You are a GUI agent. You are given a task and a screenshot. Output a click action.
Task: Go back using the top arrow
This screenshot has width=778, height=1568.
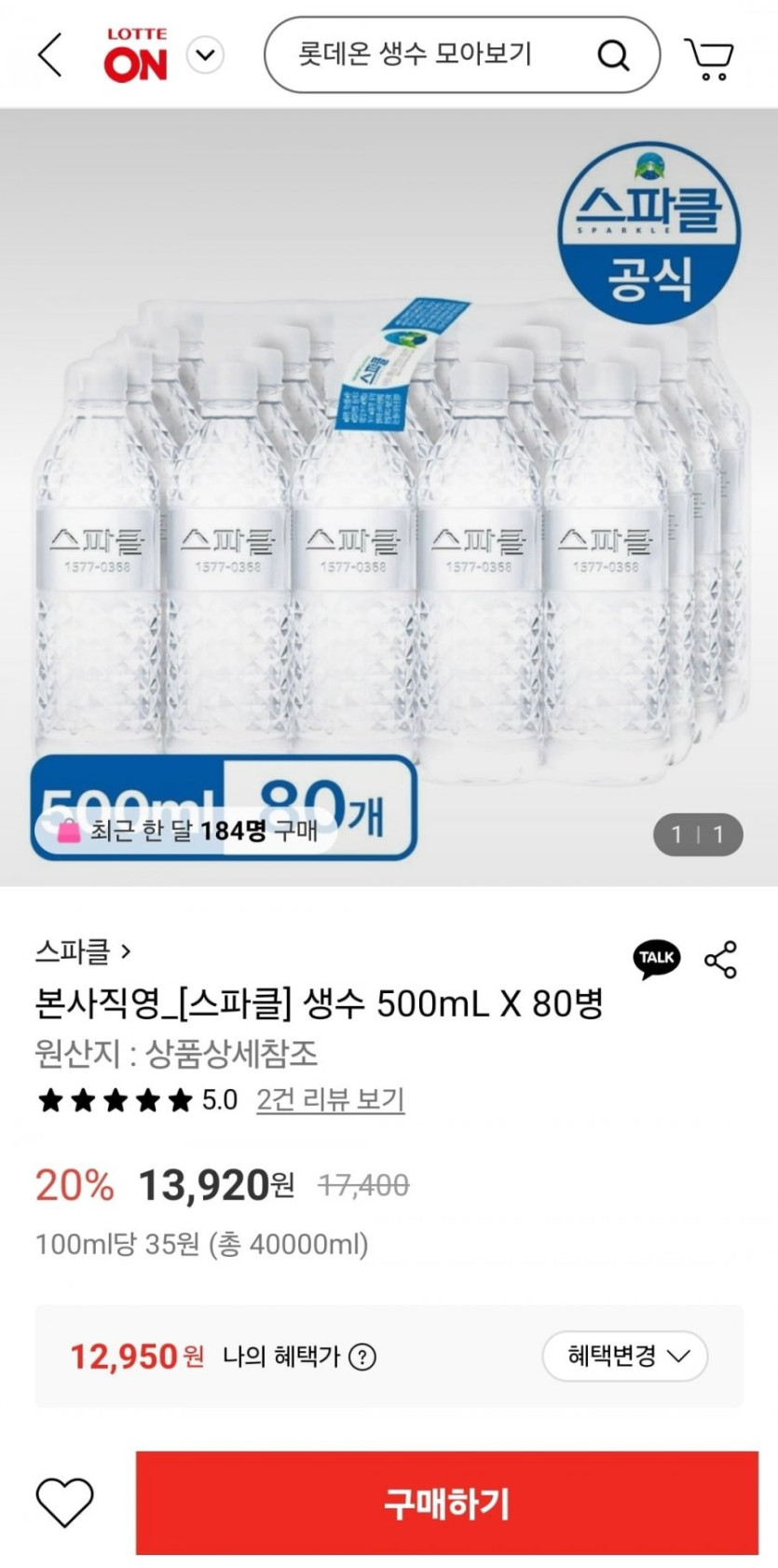[51, 55]
